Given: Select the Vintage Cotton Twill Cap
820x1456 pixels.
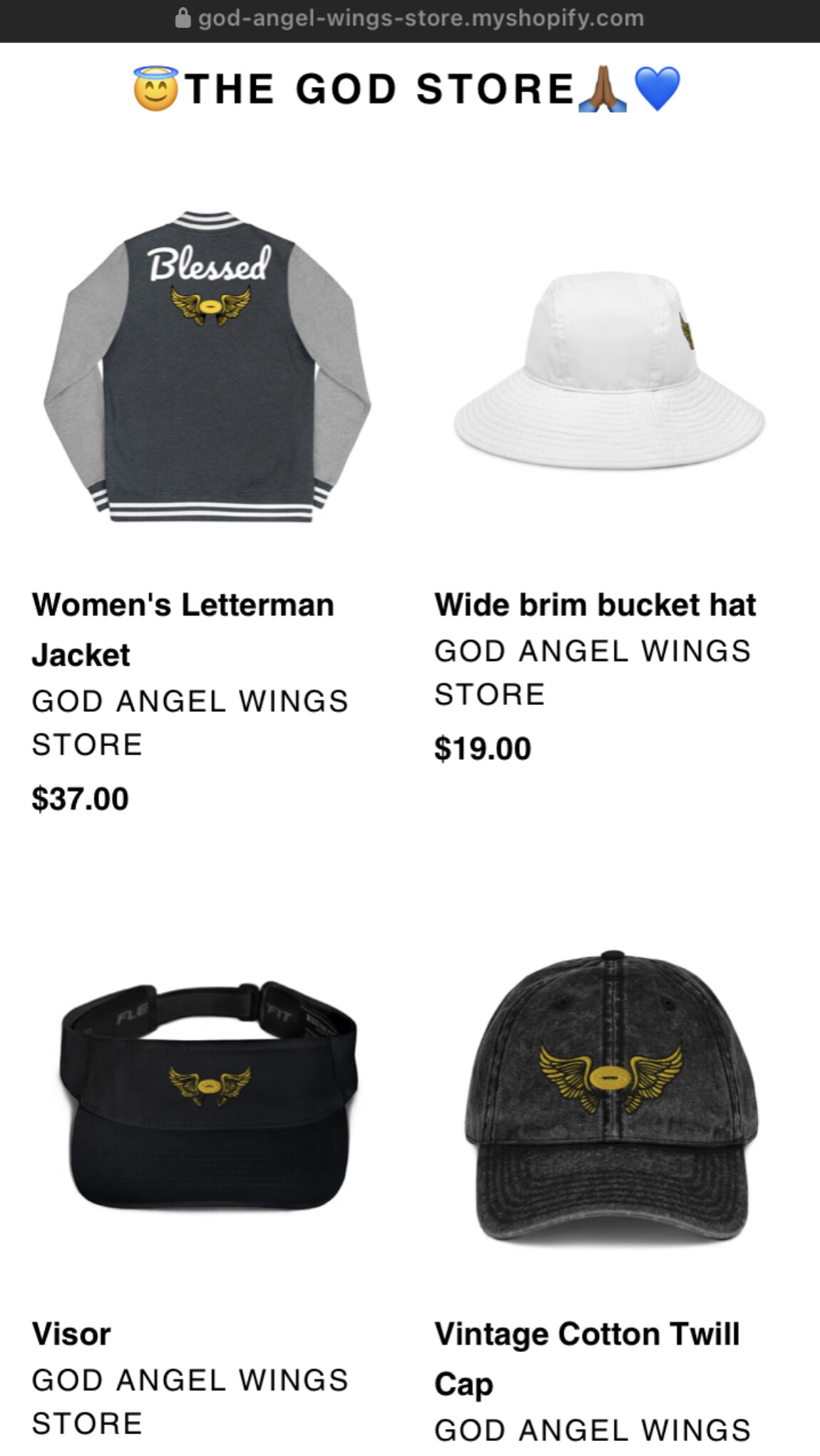Looking at the screenshot, I should coord(587,1334).
